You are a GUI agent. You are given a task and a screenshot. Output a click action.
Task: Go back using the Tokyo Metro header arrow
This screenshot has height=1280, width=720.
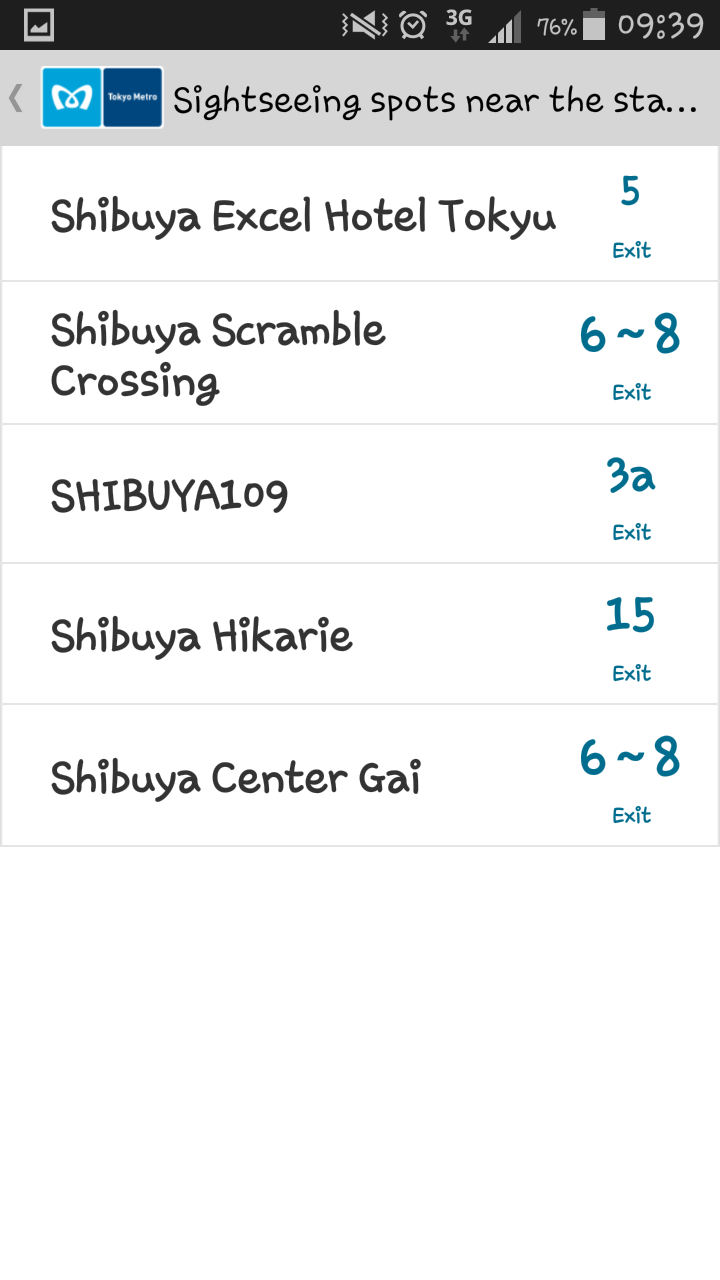(x=18, y=98)
